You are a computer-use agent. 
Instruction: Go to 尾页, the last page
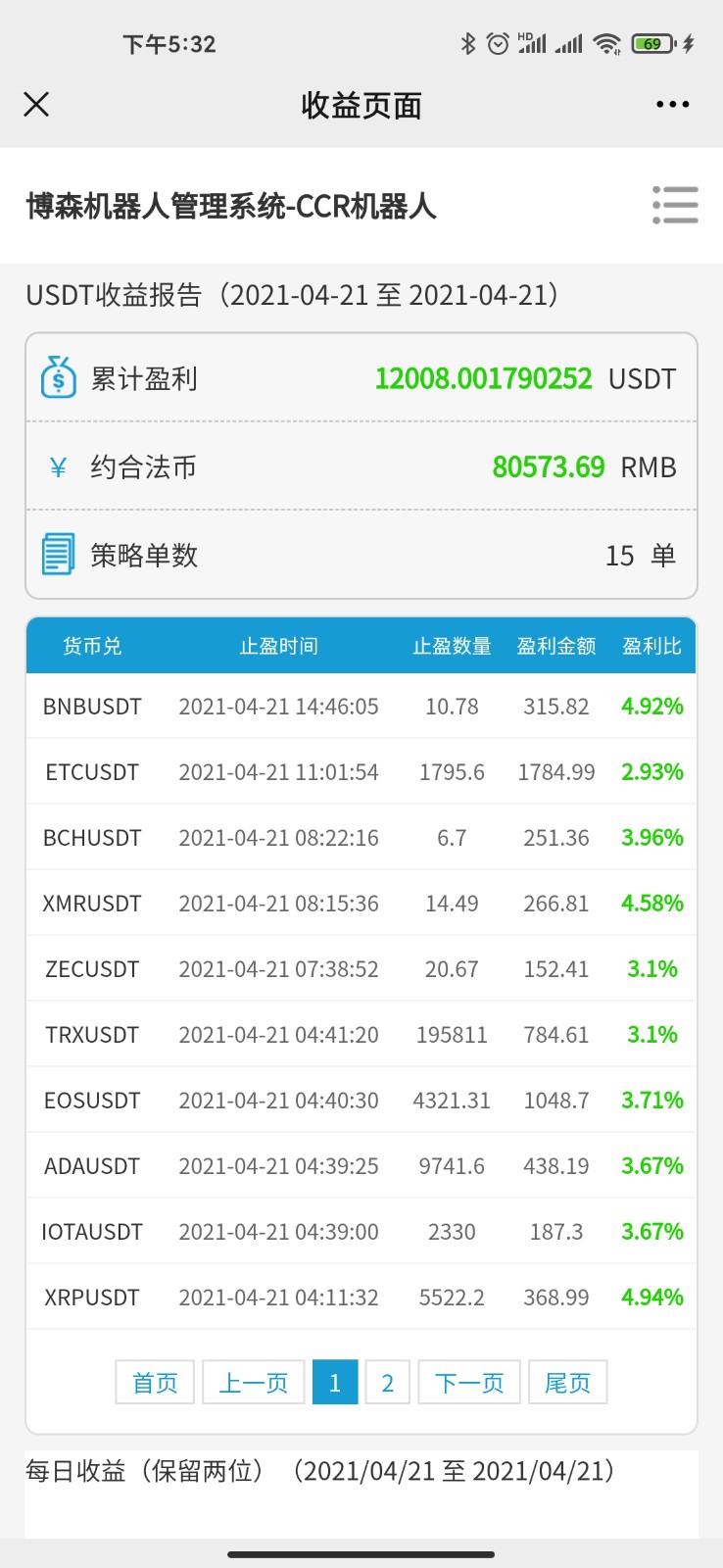pos(568,1382)
